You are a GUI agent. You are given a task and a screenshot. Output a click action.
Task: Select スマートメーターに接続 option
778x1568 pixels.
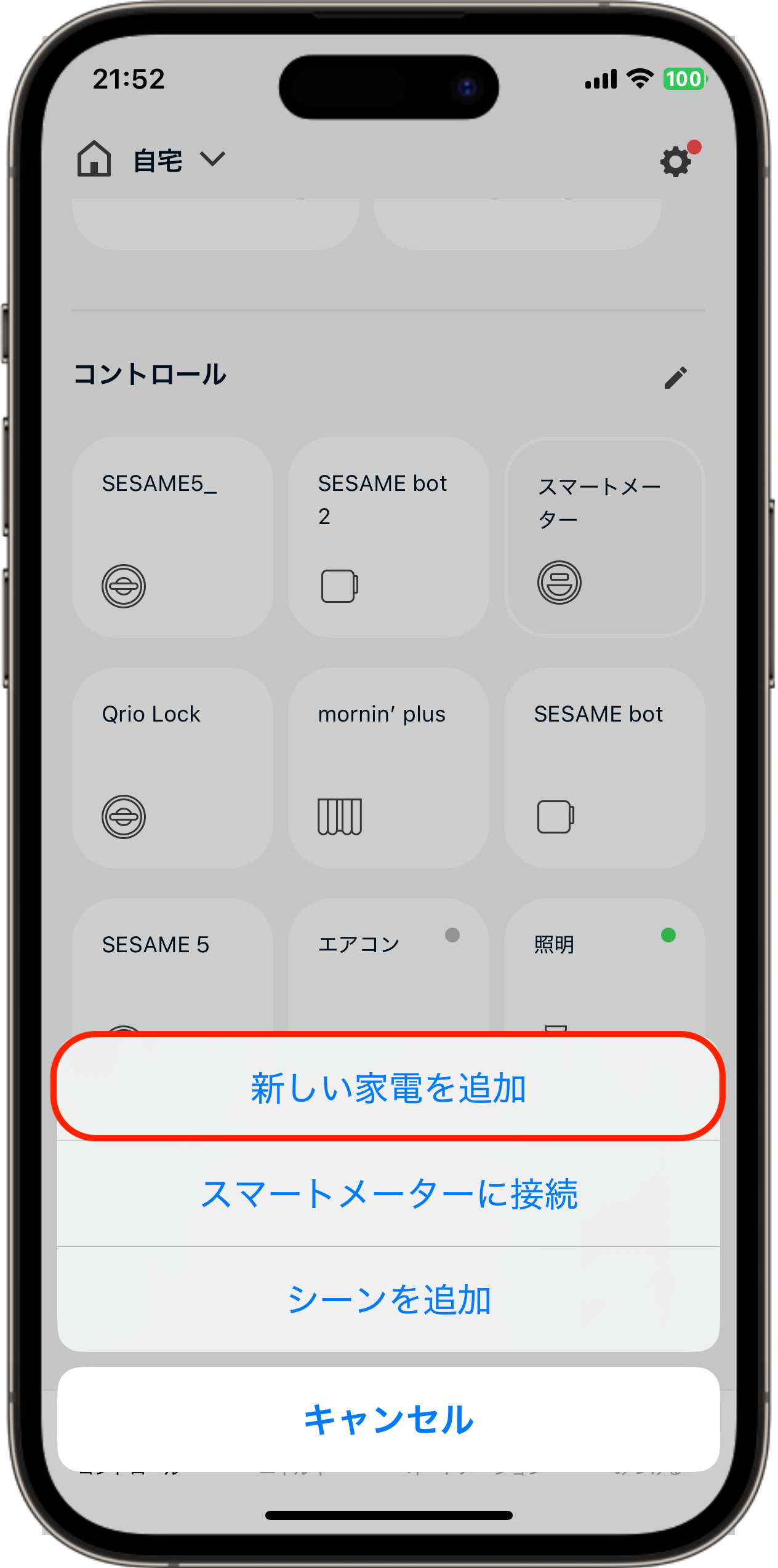(x=388, y=1193)
